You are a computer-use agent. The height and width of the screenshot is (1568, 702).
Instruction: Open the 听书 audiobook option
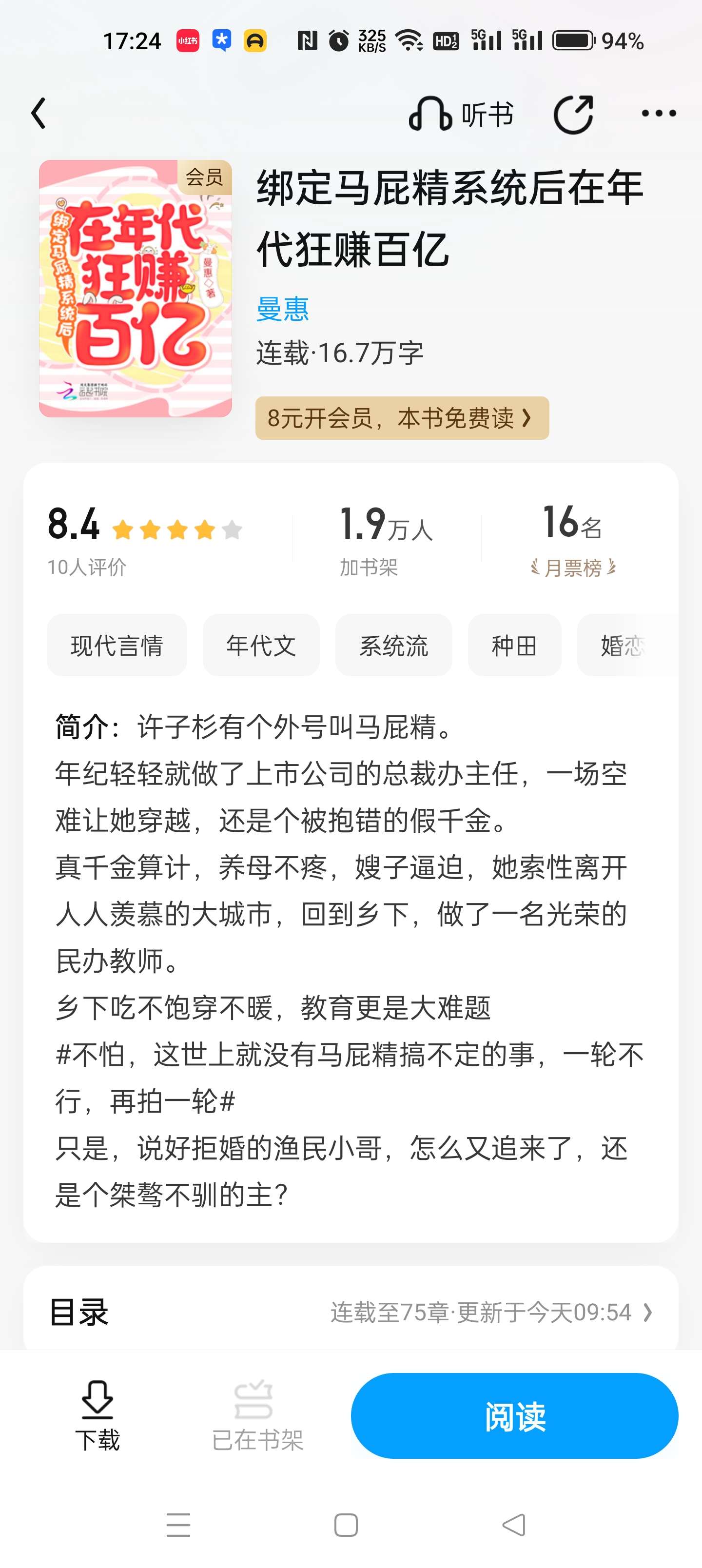[461, 115]
